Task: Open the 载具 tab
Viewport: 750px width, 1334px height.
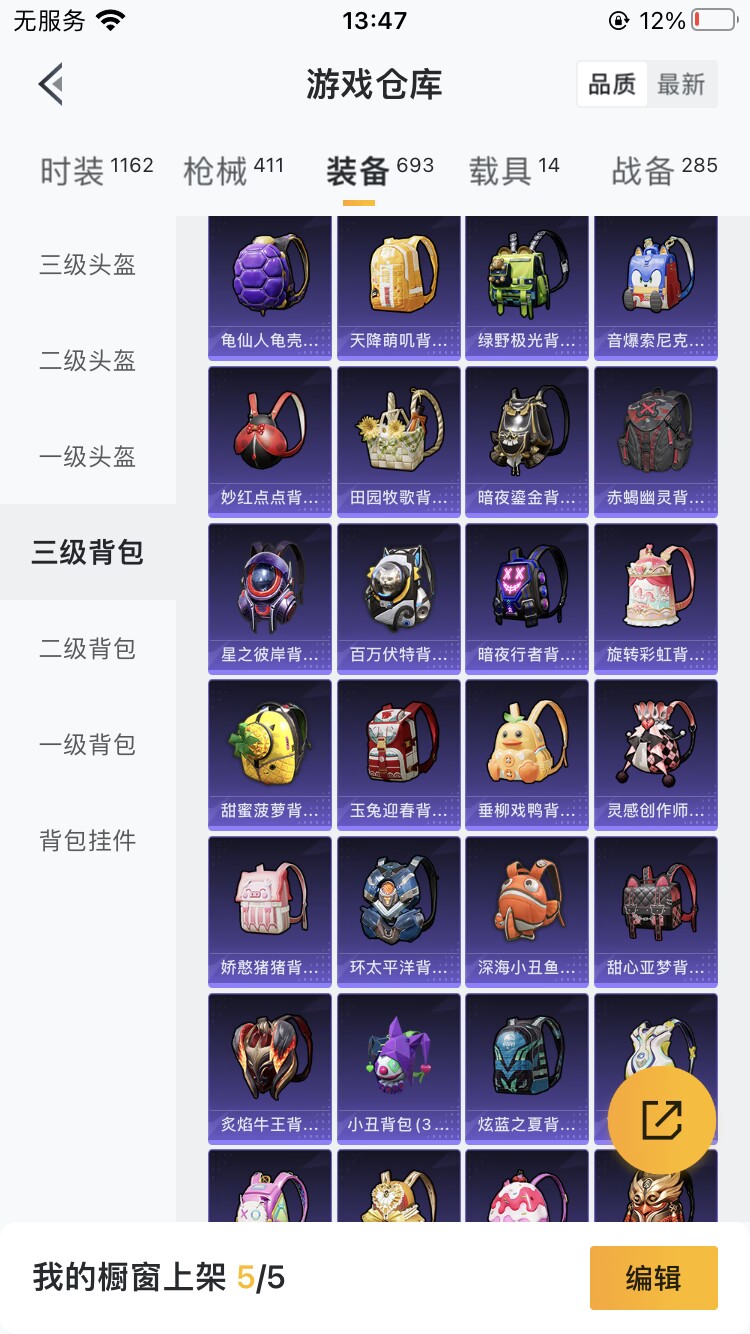Action: point(514,170)
